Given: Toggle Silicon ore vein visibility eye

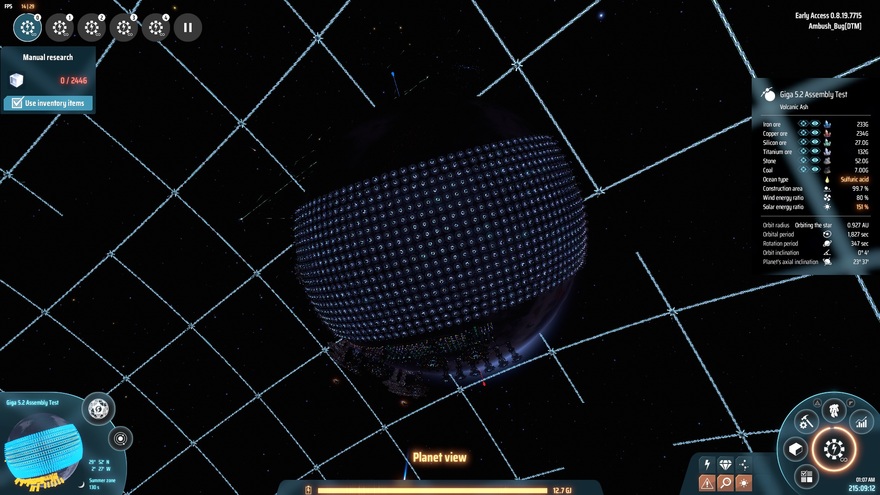Looking at the screenshot, I should click(815, 142).
